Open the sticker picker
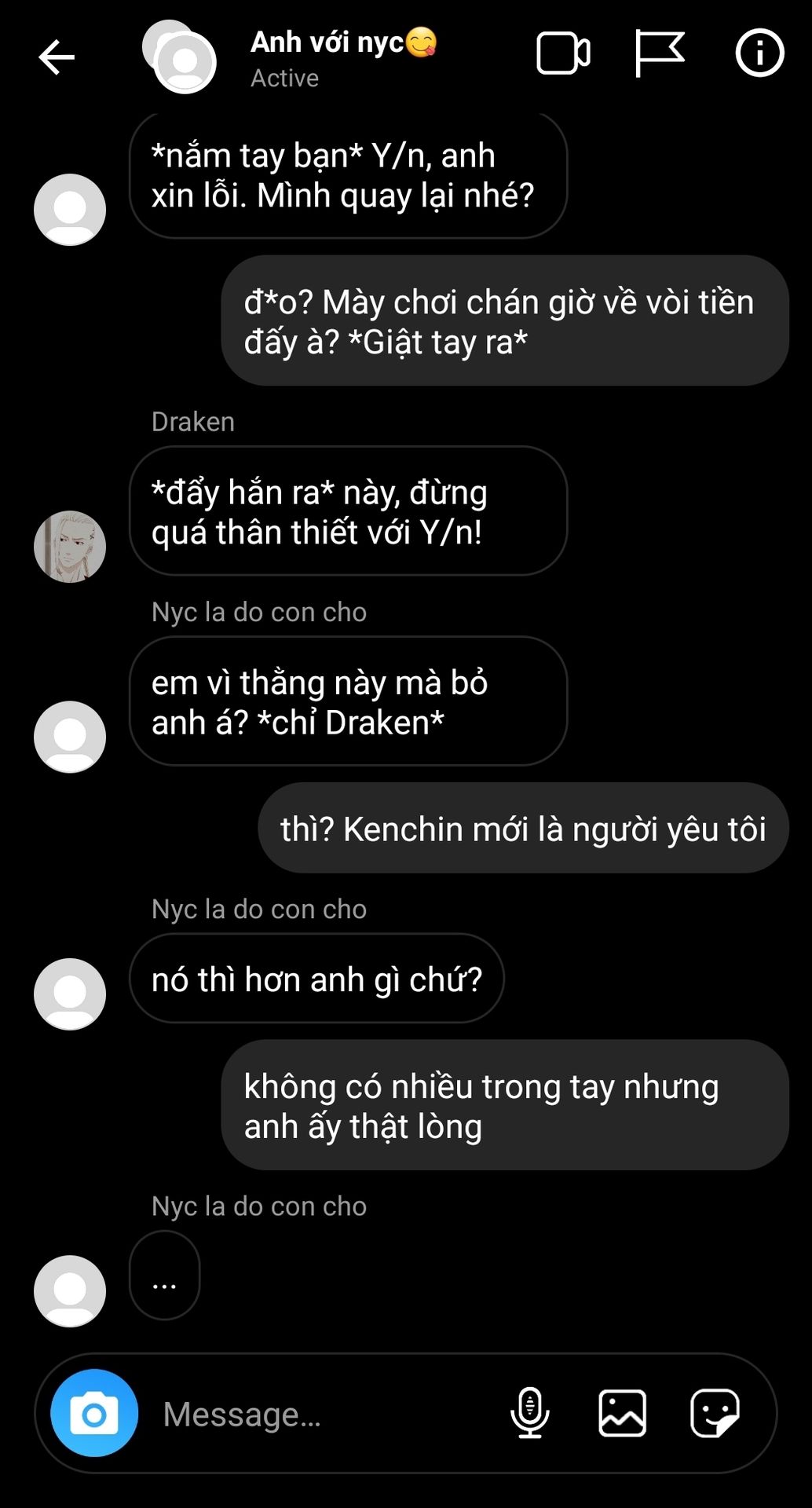Image resolution: width=812 pixels, height=1508 pixels. pyautogui.click(x=715, y=1413)
